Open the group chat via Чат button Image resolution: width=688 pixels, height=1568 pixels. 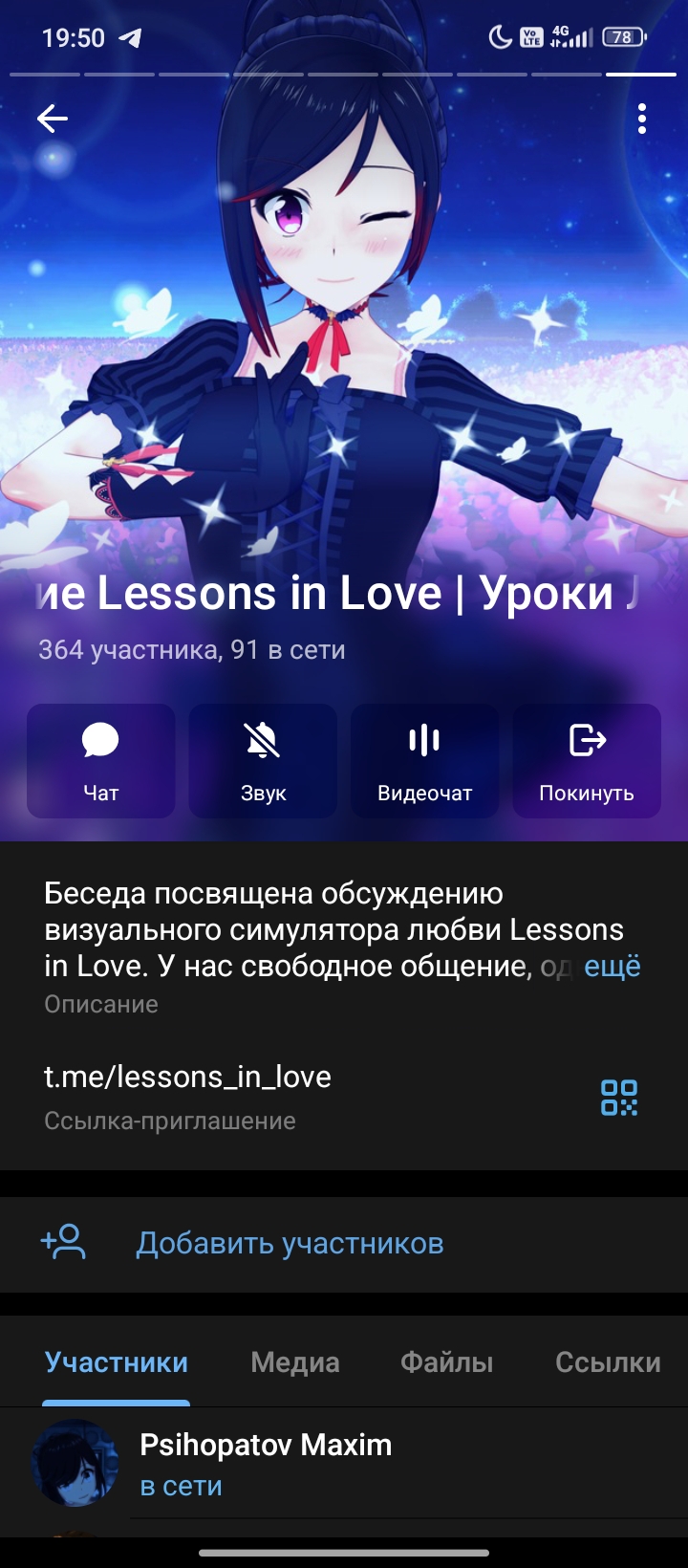click(100, 761)
